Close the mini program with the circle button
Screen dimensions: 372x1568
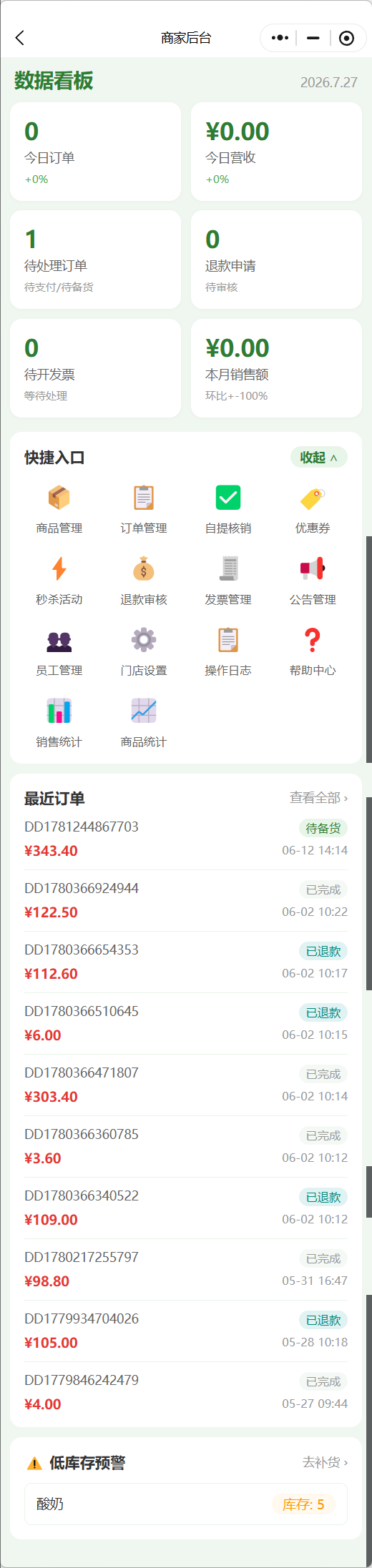pos(346,38)
